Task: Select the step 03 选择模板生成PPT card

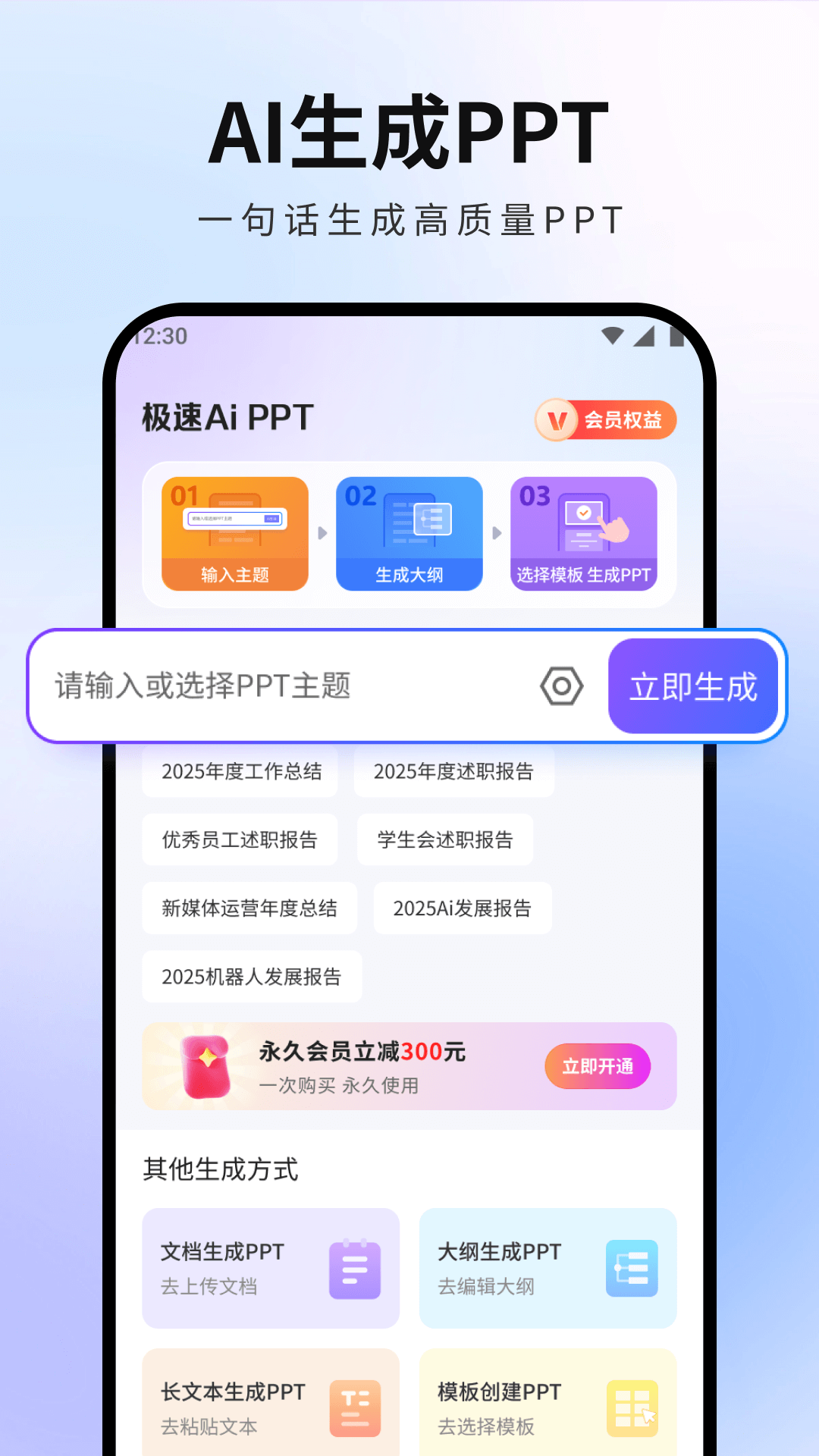Action: (x=585, y=535)
